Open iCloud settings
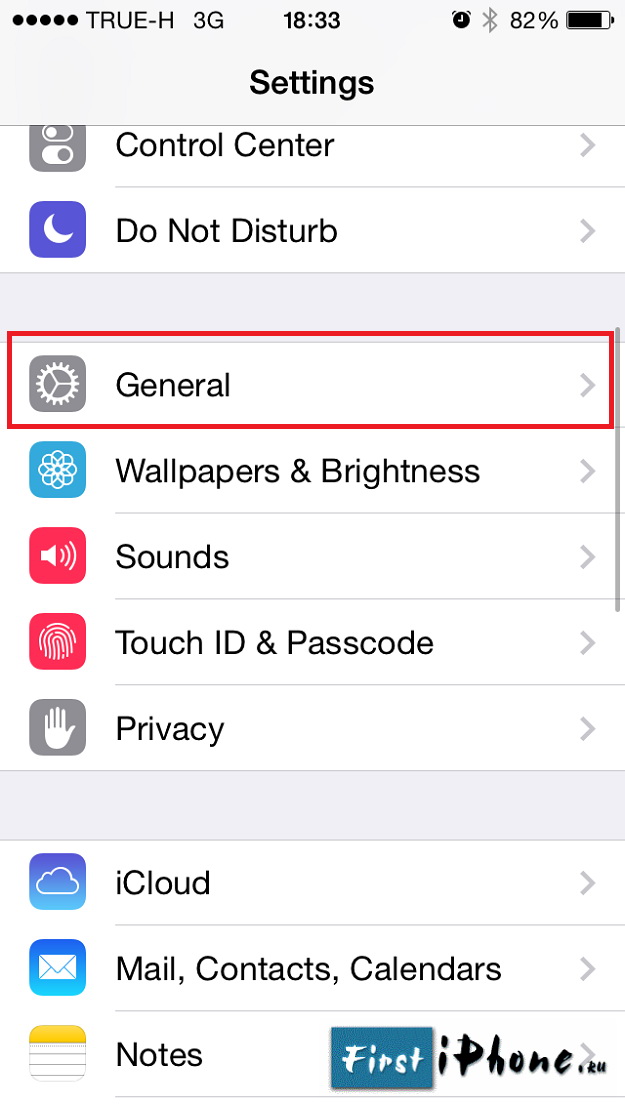 312,882
